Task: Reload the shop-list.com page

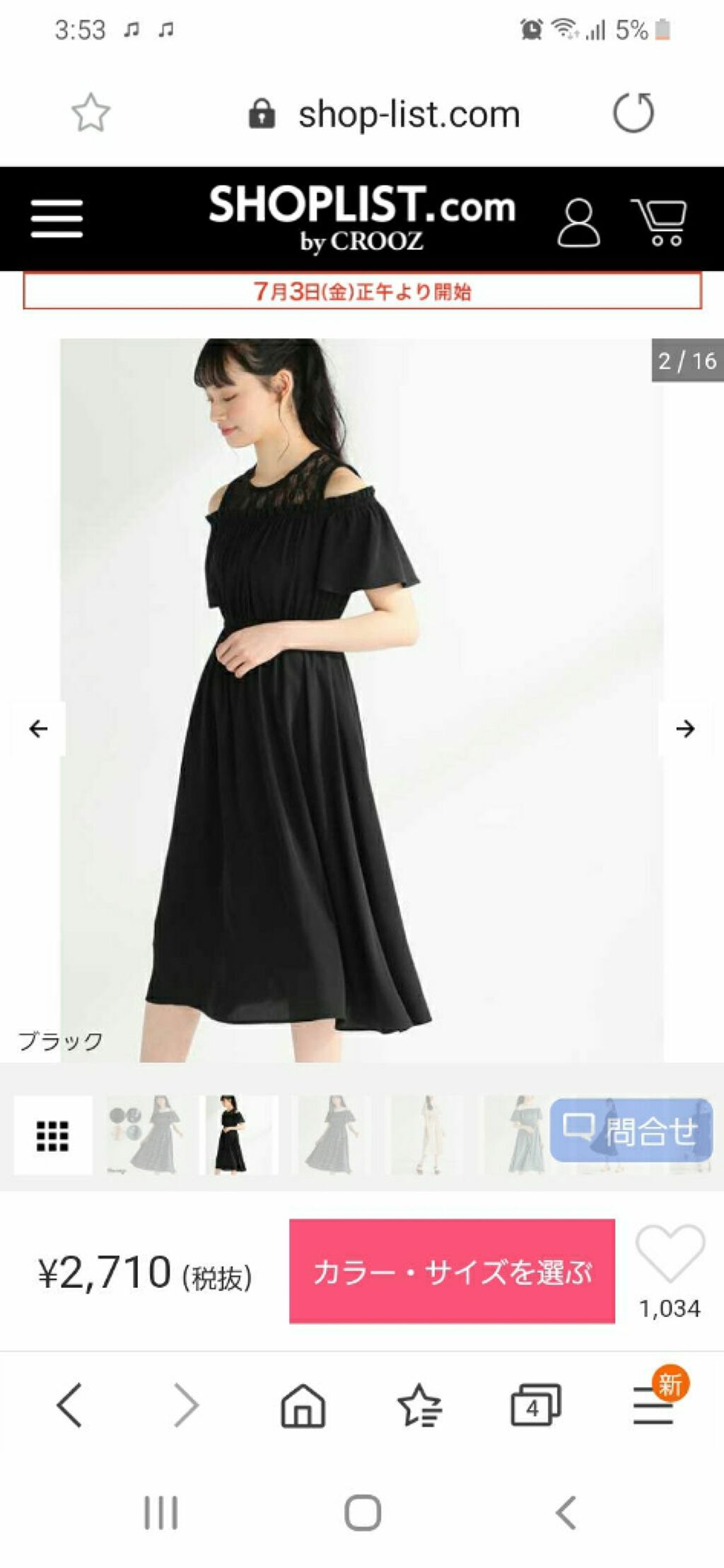Action: click(x=633, y=113)
